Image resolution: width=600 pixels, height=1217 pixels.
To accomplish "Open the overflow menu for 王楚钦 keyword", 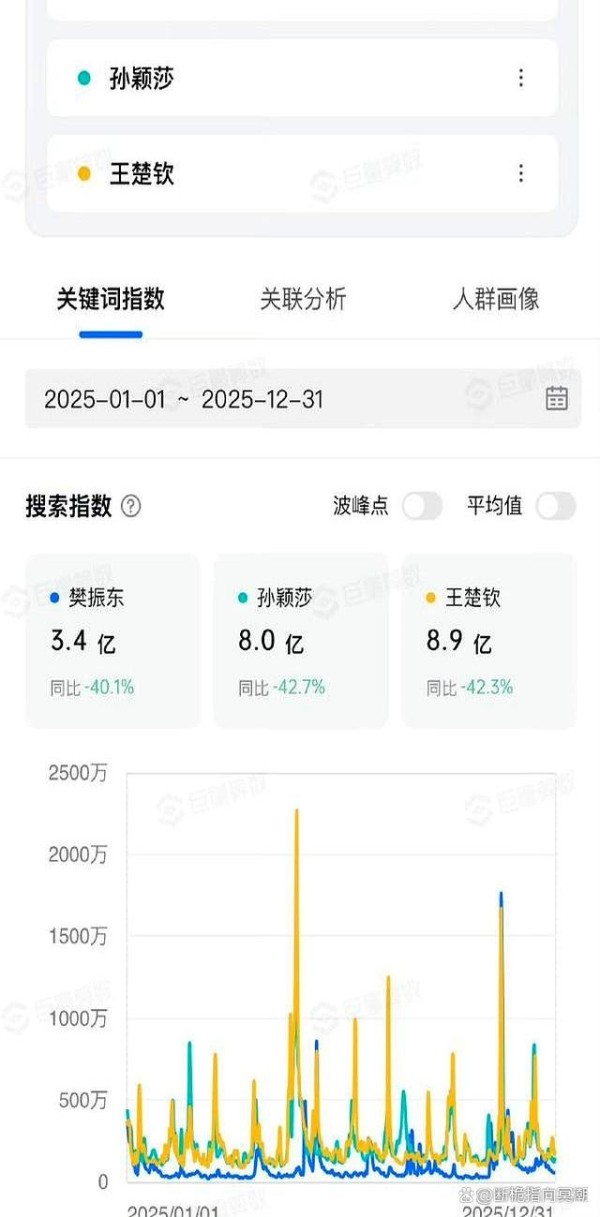I will (x=520, y=174).
